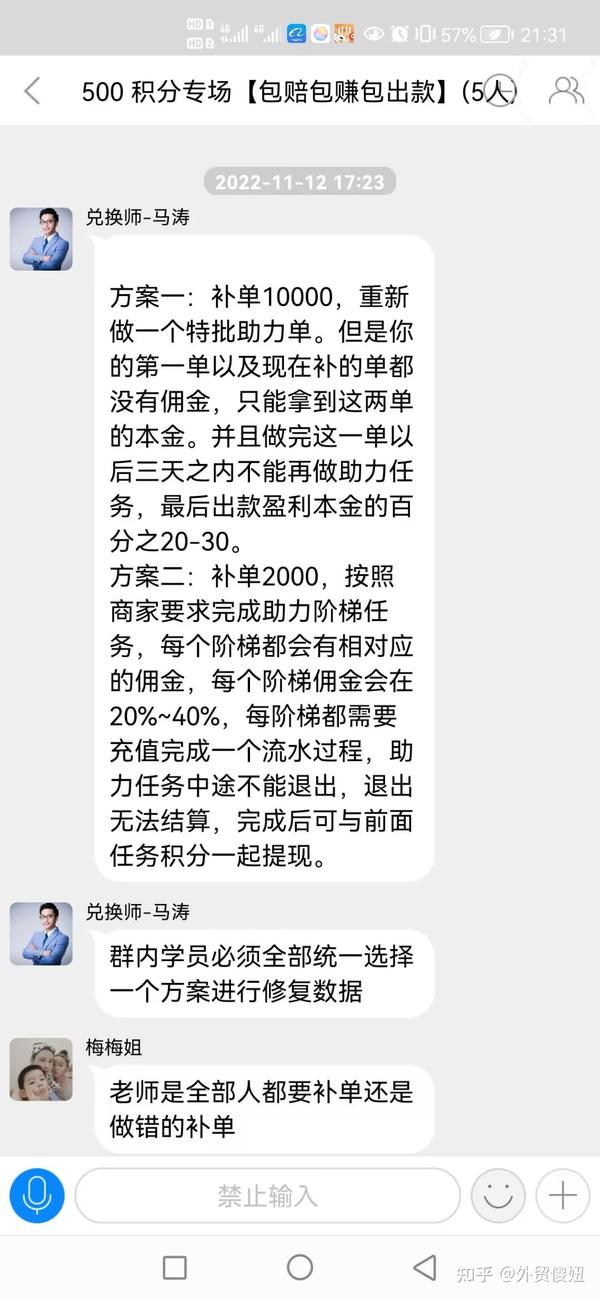Open the plus attachments menu
Viewport: 600px width, 1299px height.
563,1195
